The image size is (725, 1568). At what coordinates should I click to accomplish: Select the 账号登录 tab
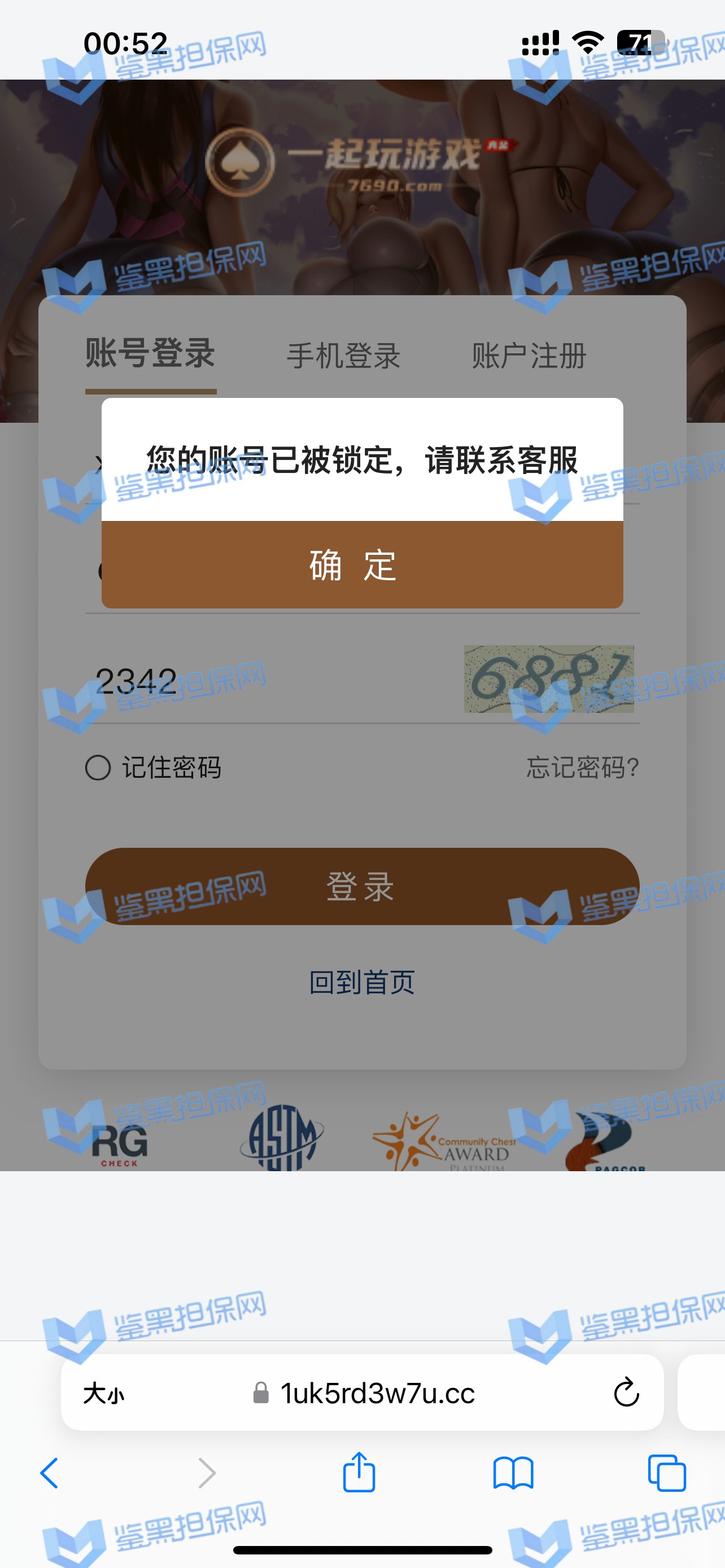(x=150, y=353)
